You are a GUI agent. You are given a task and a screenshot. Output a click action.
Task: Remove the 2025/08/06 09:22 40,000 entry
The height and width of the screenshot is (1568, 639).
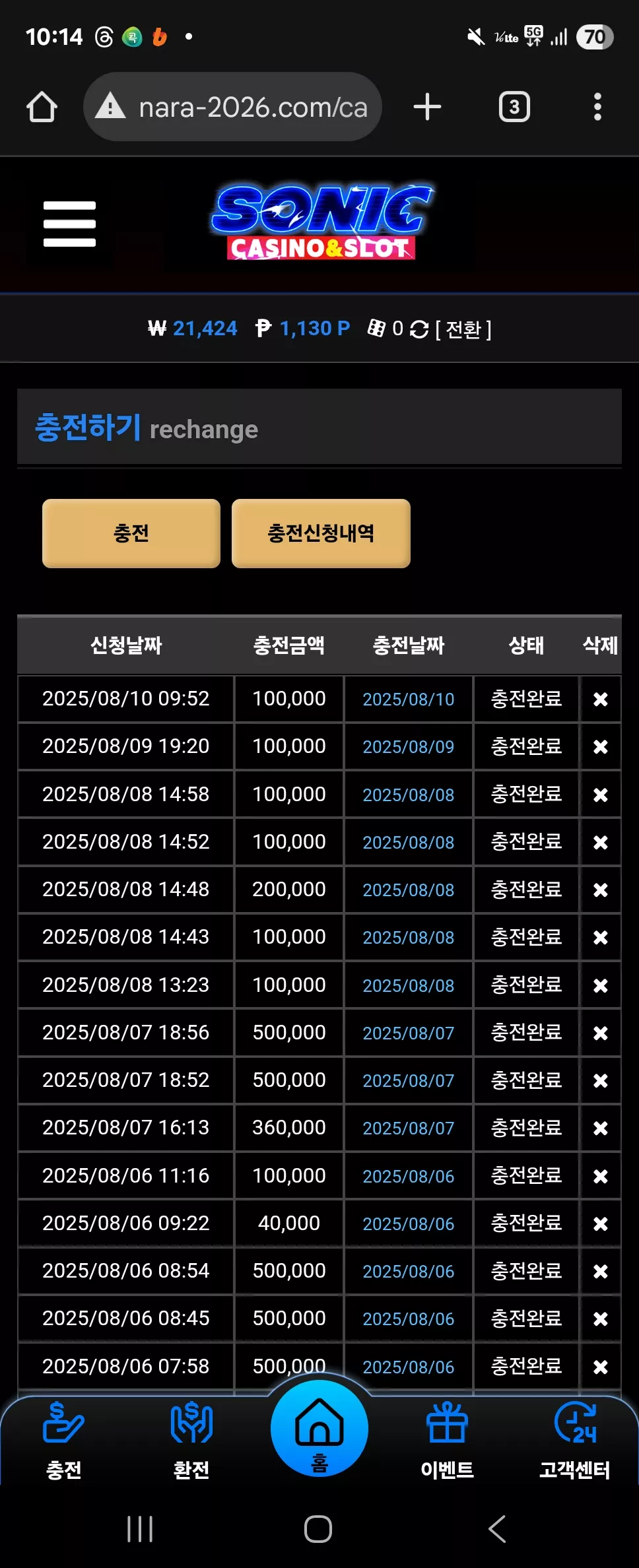[x=600, y=1224]
